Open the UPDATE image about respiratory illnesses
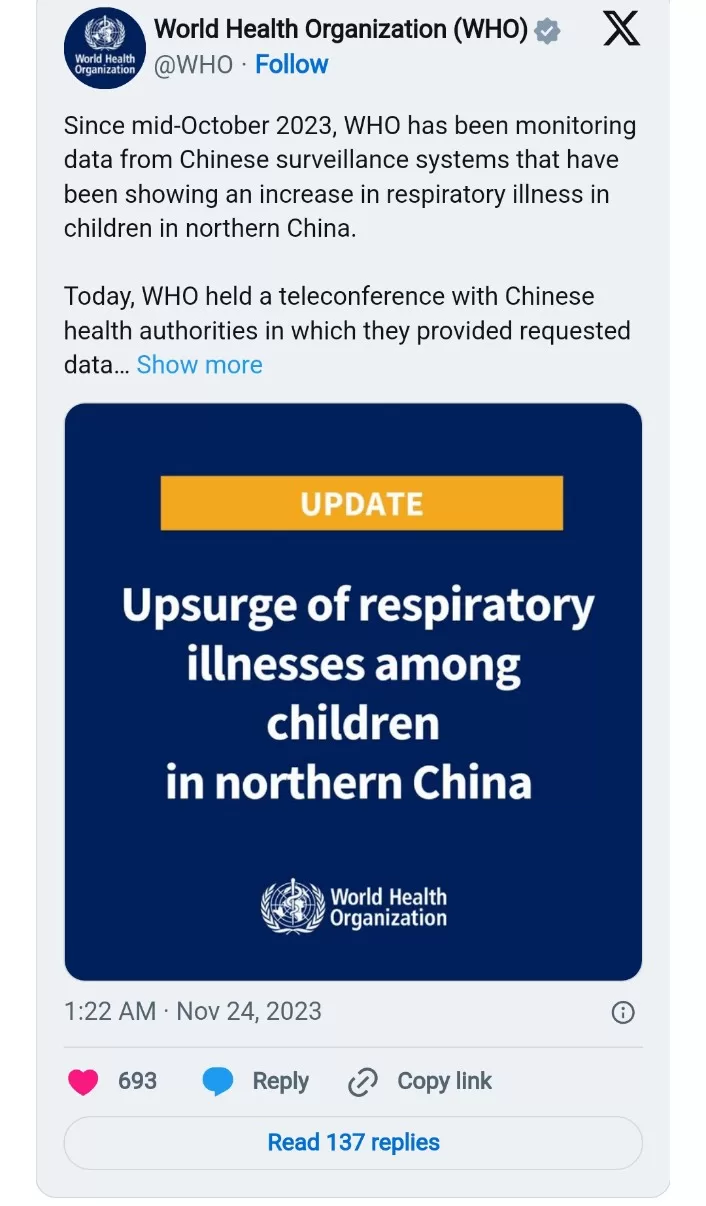The width and height of the screenshot is (706, 1206). click(353, 691)
